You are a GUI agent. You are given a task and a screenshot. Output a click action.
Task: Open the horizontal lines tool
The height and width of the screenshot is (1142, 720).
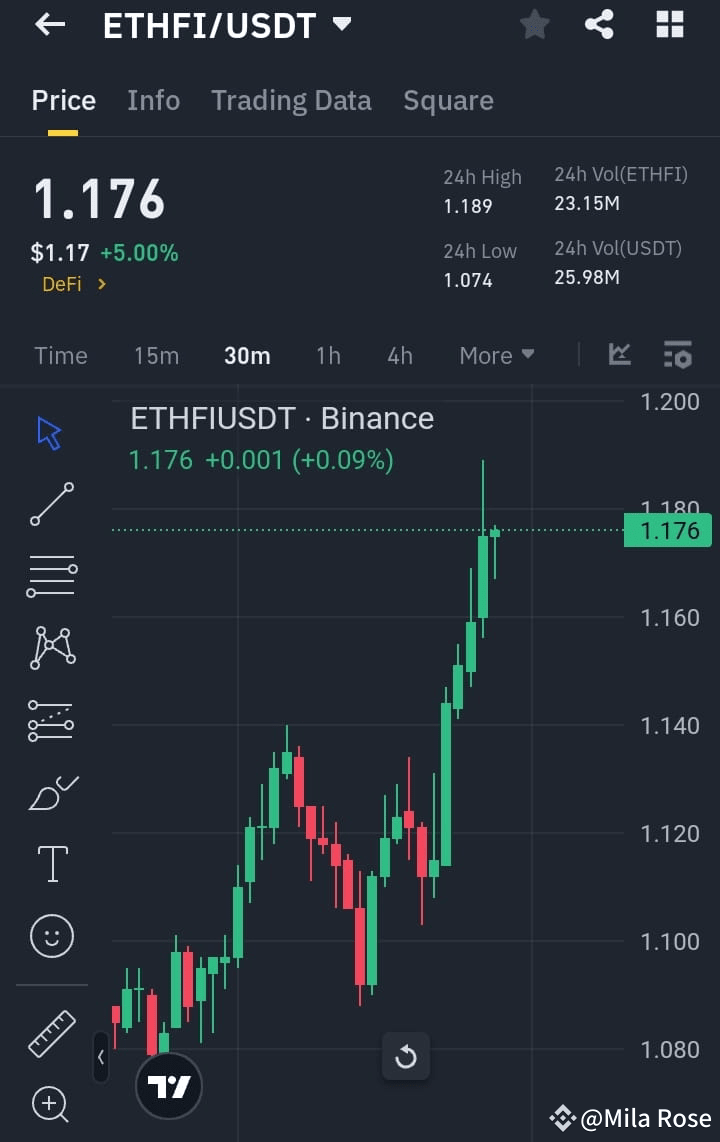50,575
